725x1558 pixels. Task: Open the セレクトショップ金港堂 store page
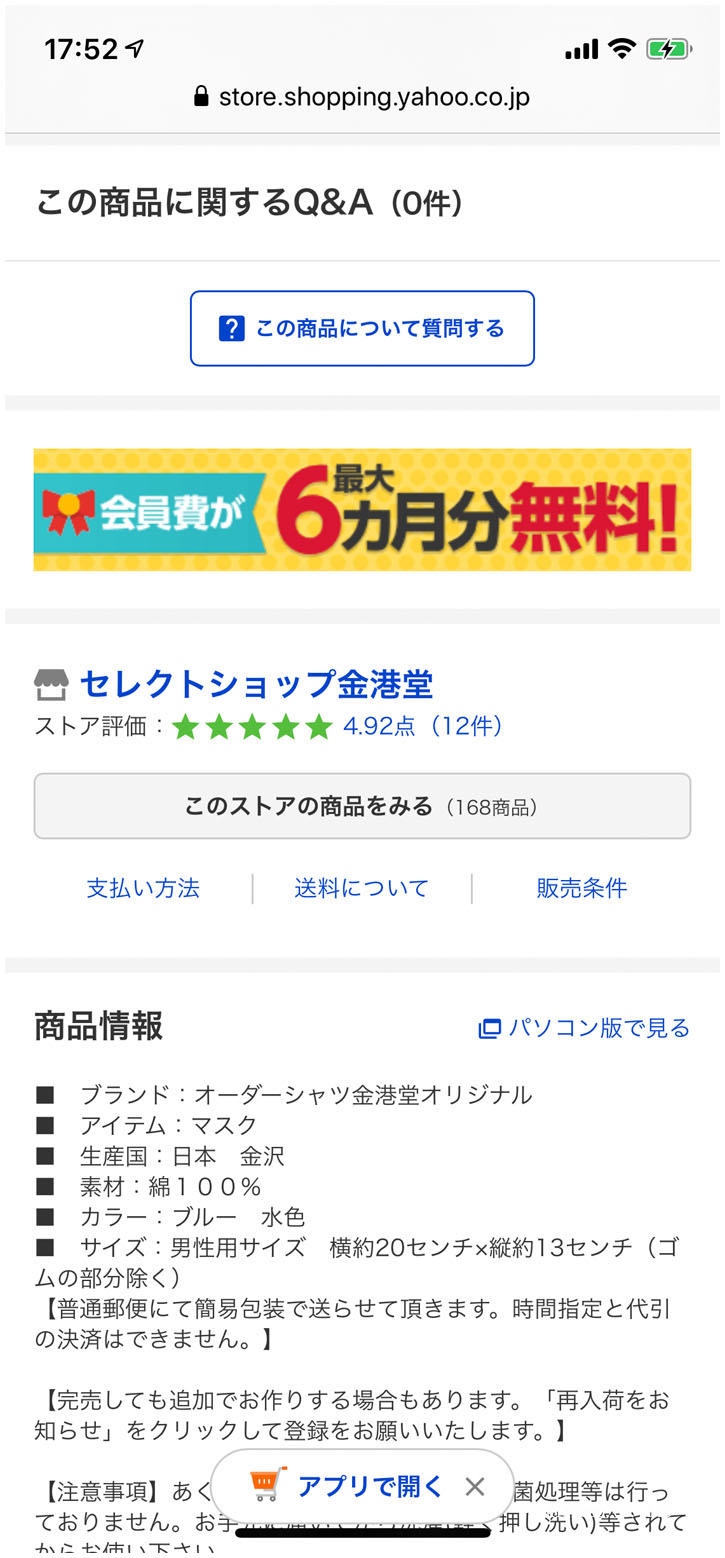pos(255,685)
